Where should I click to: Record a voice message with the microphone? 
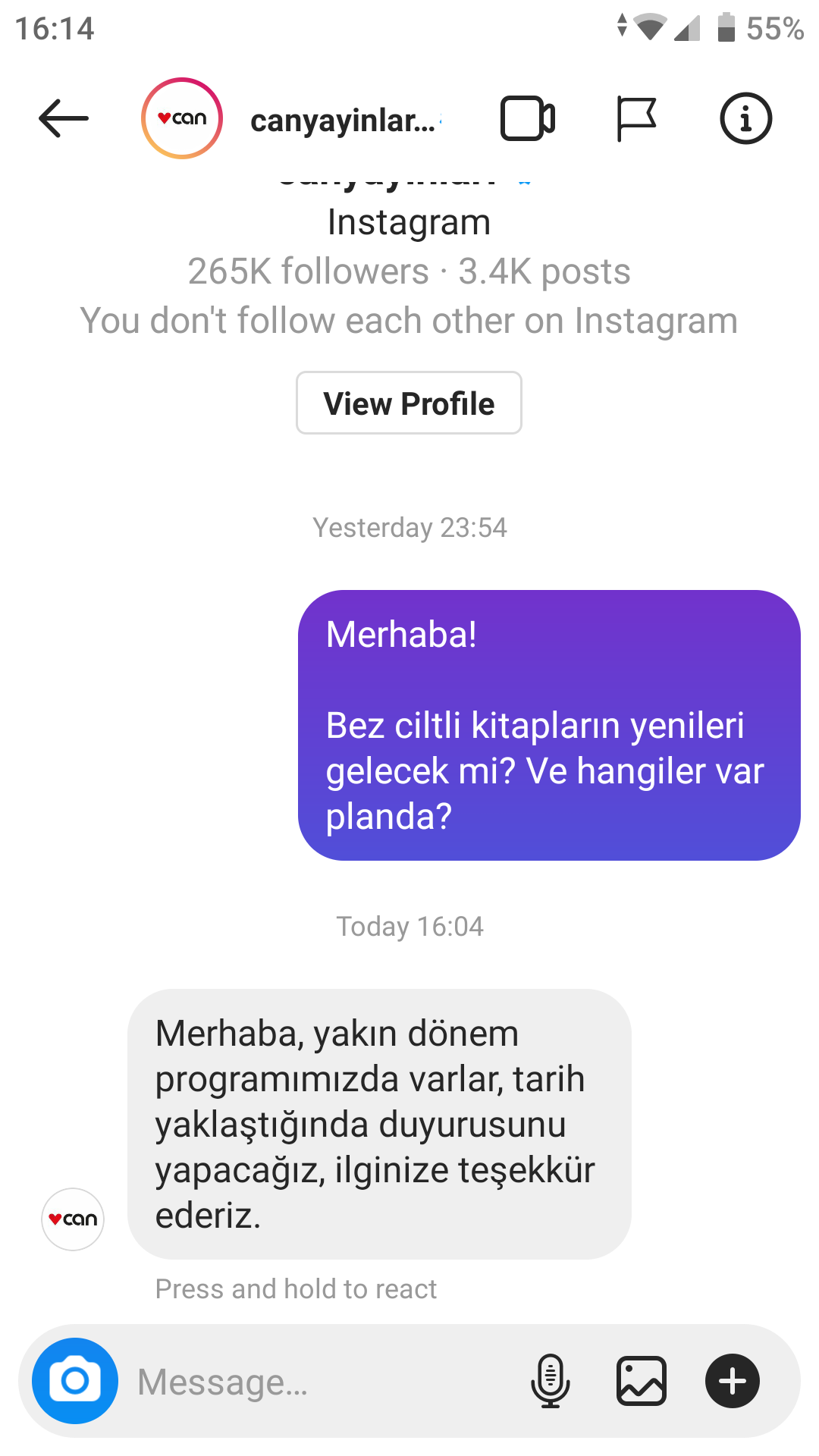coord(551,1381)
